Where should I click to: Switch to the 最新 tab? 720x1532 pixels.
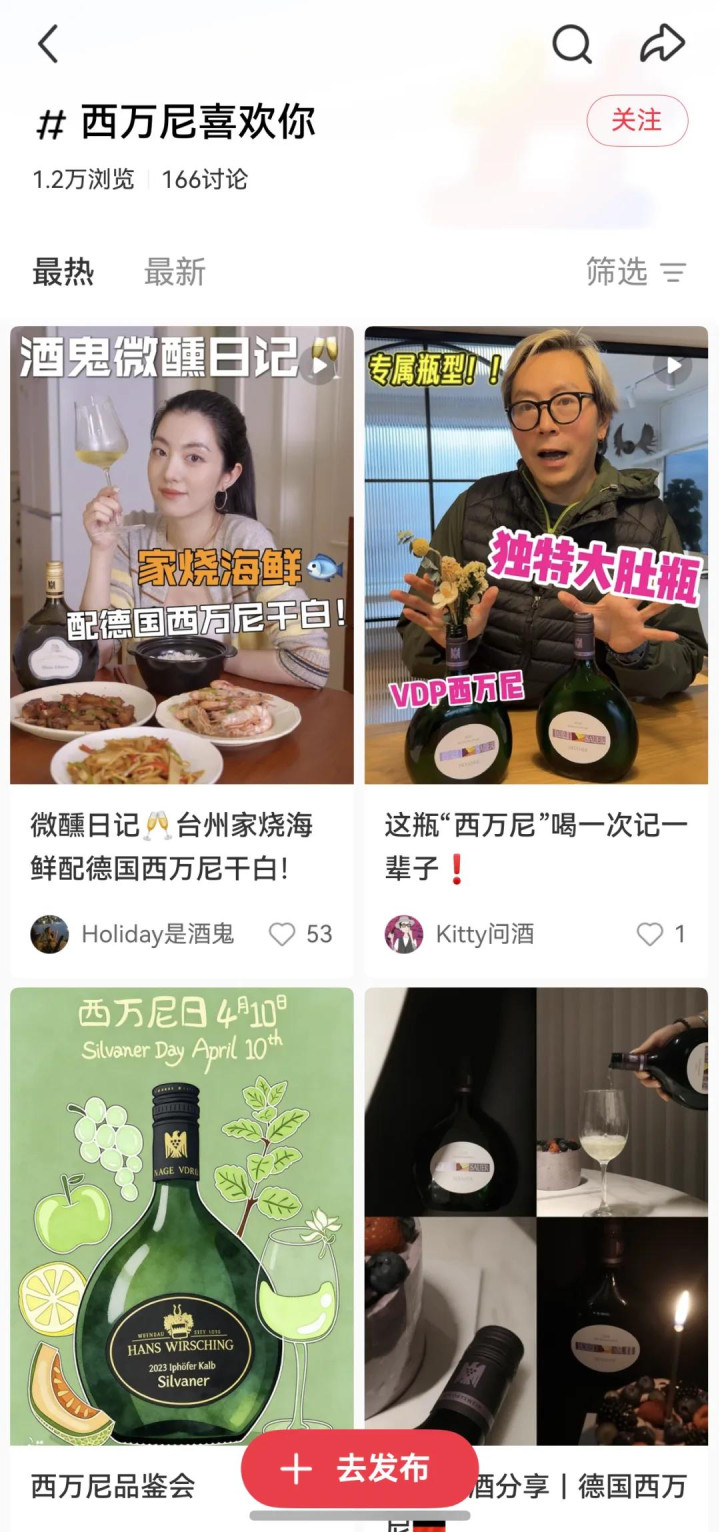(174, 272)
